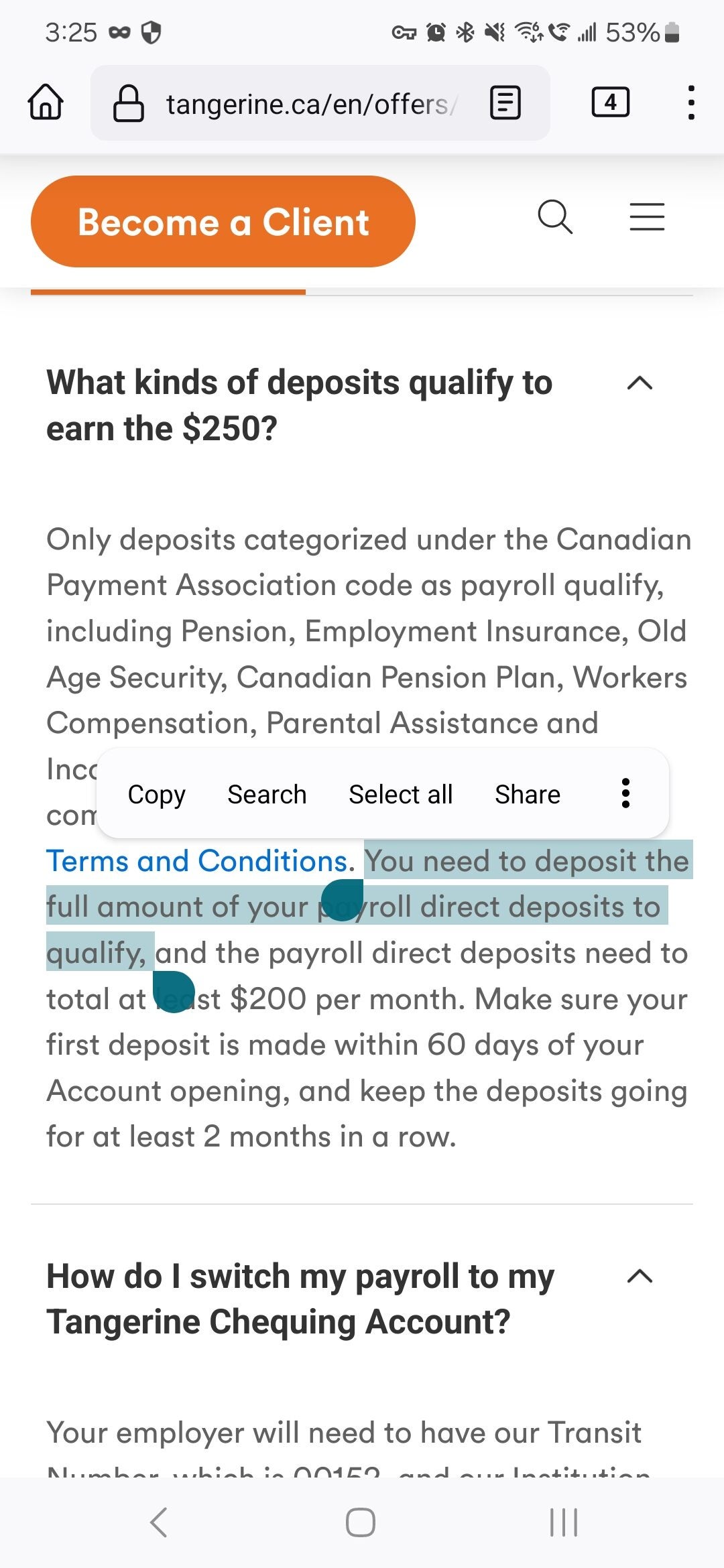Open the hamburger navigation menu
Viewport: 724px width, 1568px height.
coord(647,216)
